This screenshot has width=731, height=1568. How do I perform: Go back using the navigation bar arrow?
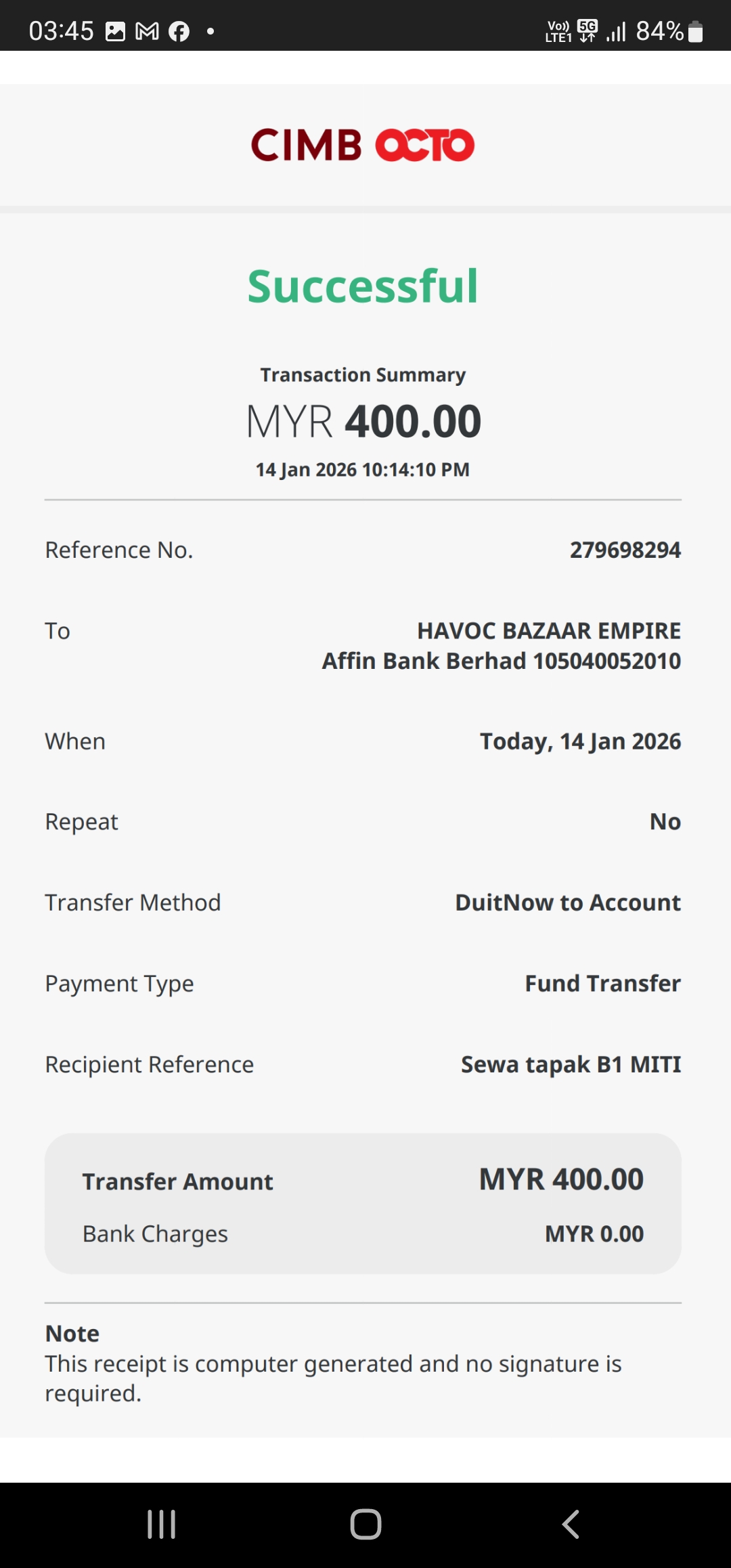(x=571, y=1524)
